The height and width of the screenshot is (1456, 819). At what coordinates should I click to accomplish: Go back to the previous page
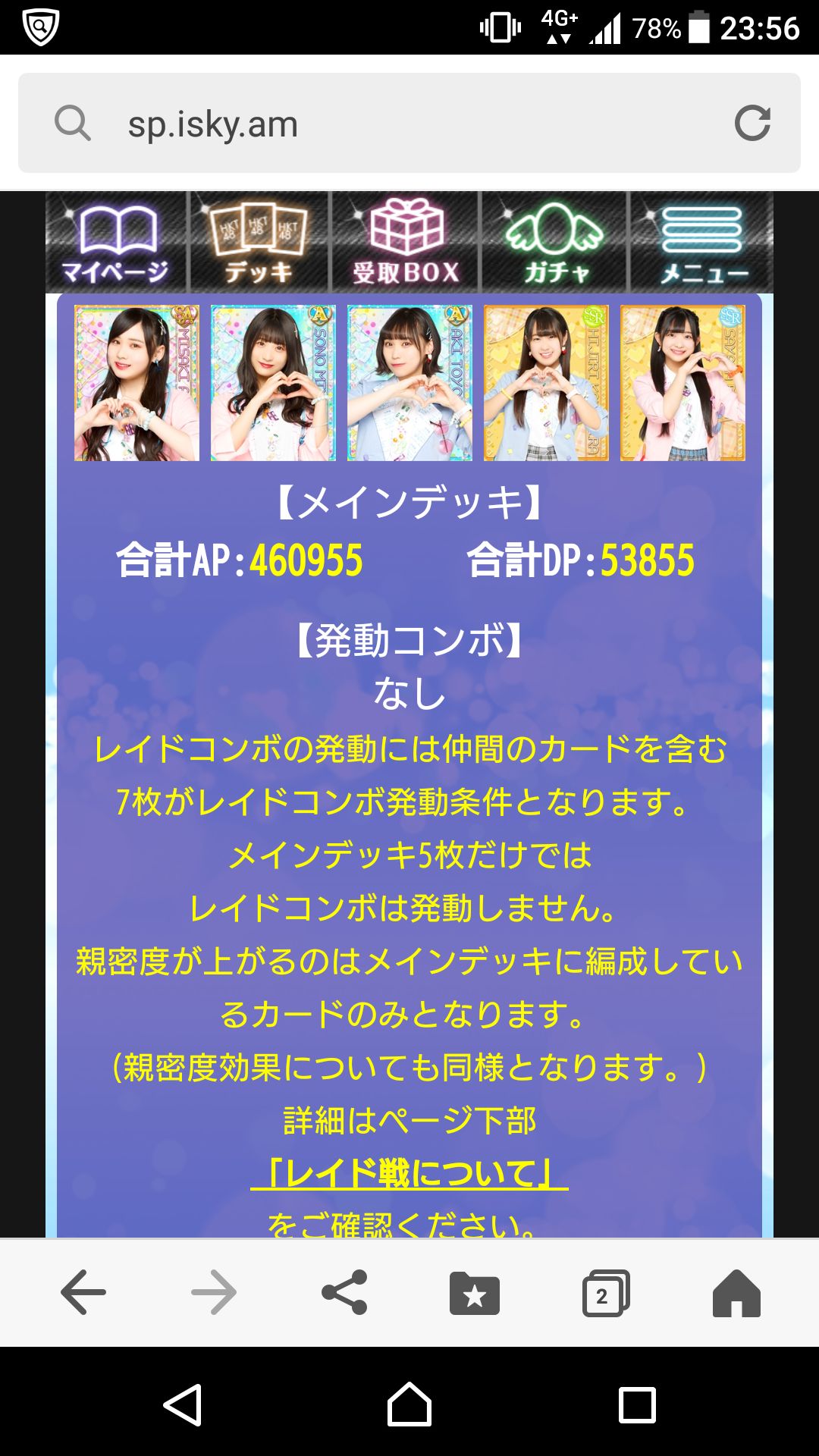click(x=83, y=1292)
